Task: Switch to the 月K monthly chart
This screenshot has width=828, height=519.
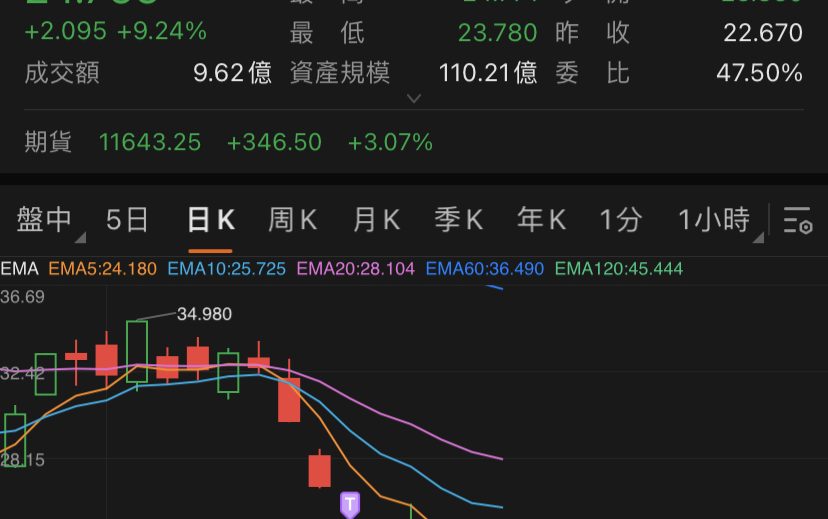Action: 376,219
